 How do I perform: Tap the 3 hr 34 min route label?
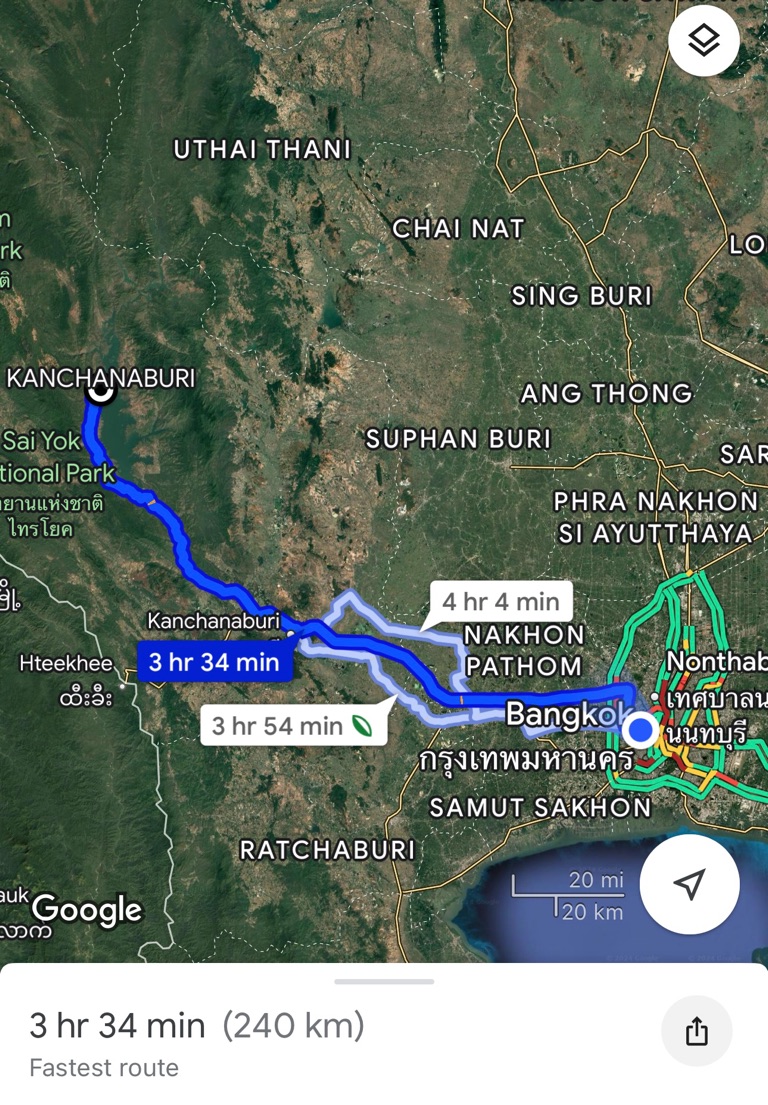click(x=214, y=662)
